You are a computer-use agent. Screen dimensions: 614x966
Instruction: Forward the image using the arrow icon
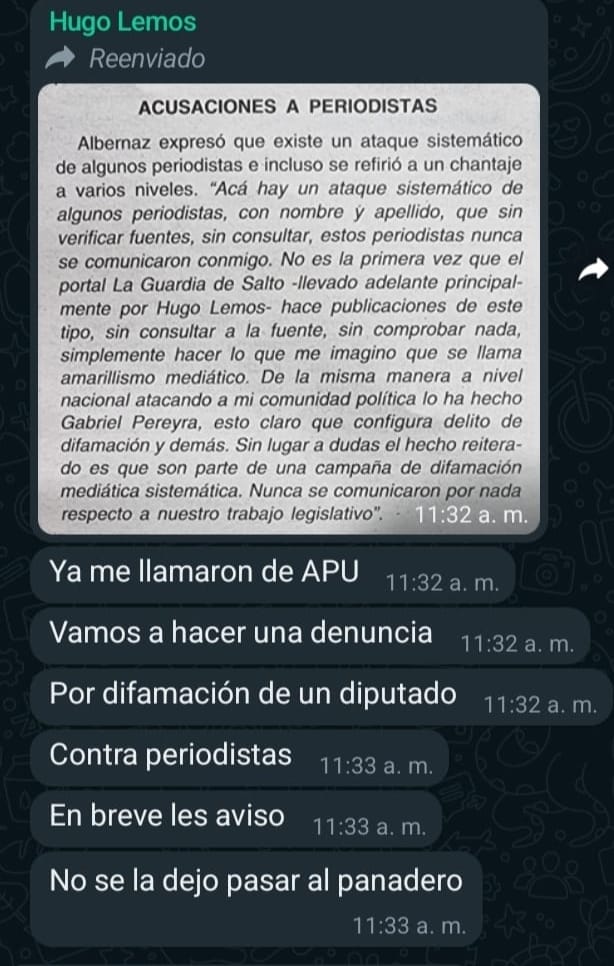point(594,268)
